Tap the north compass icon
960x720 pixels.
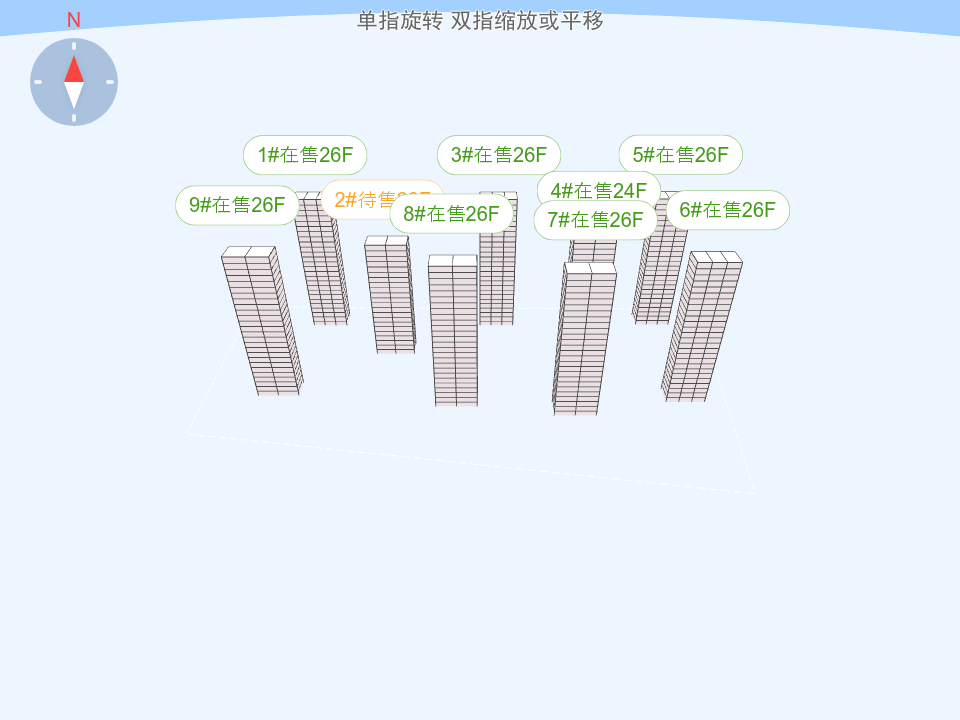tap(74, 82)
